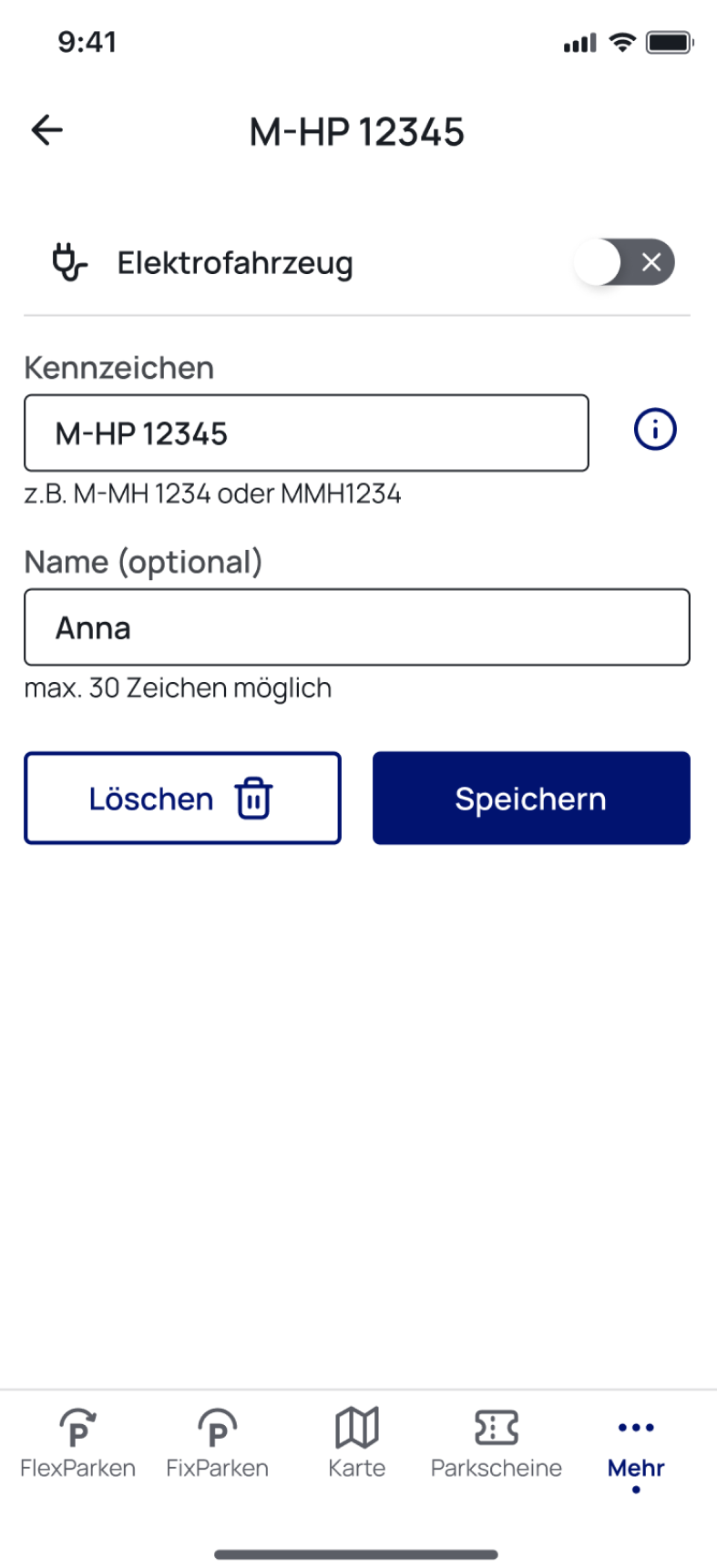Tap the Mehr tab
This screenshot has height=1568, width=717.
coord(636,1443)
